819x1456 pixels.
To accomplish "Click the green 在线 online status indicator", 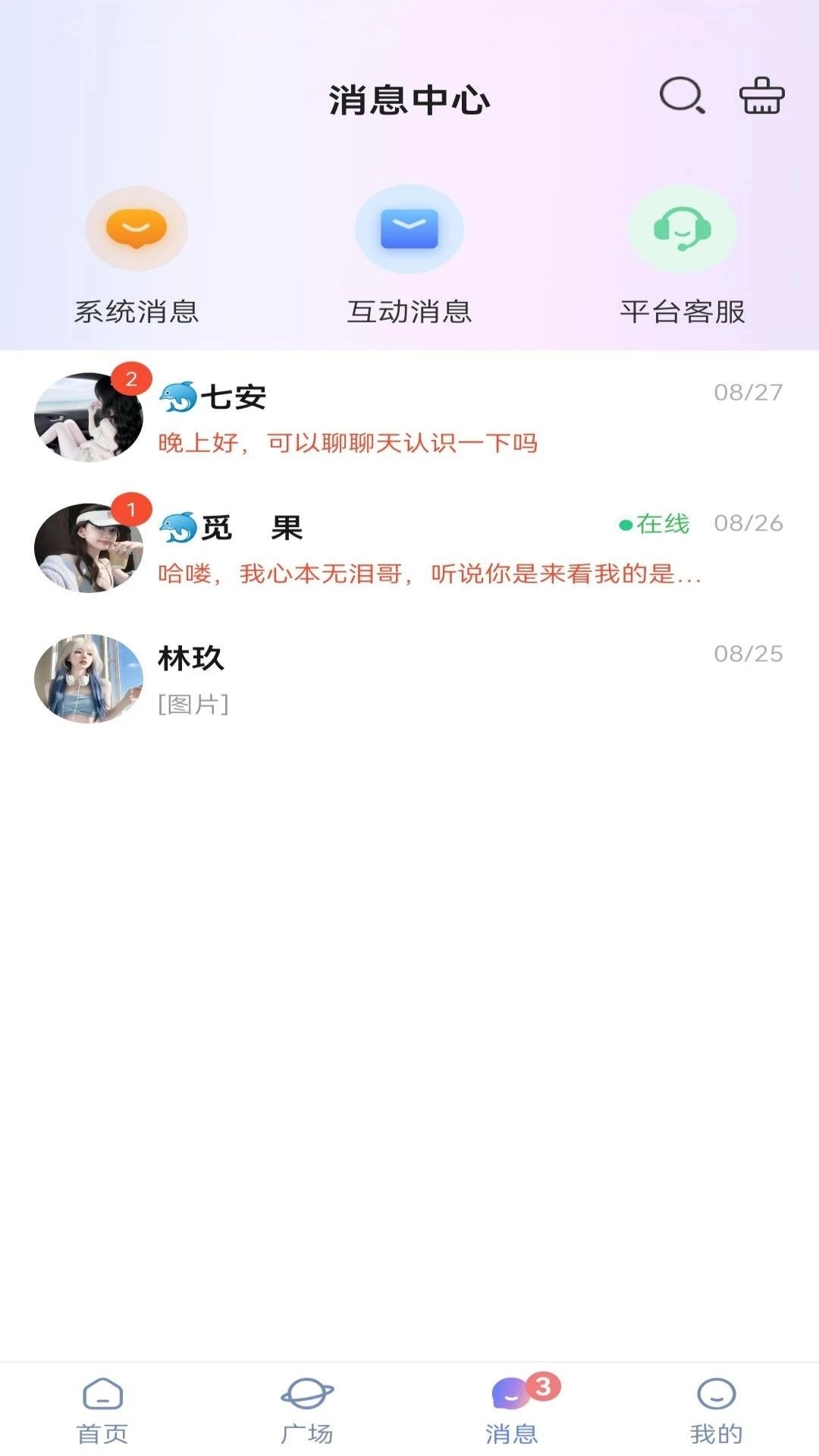I will (x=654, y=522).
